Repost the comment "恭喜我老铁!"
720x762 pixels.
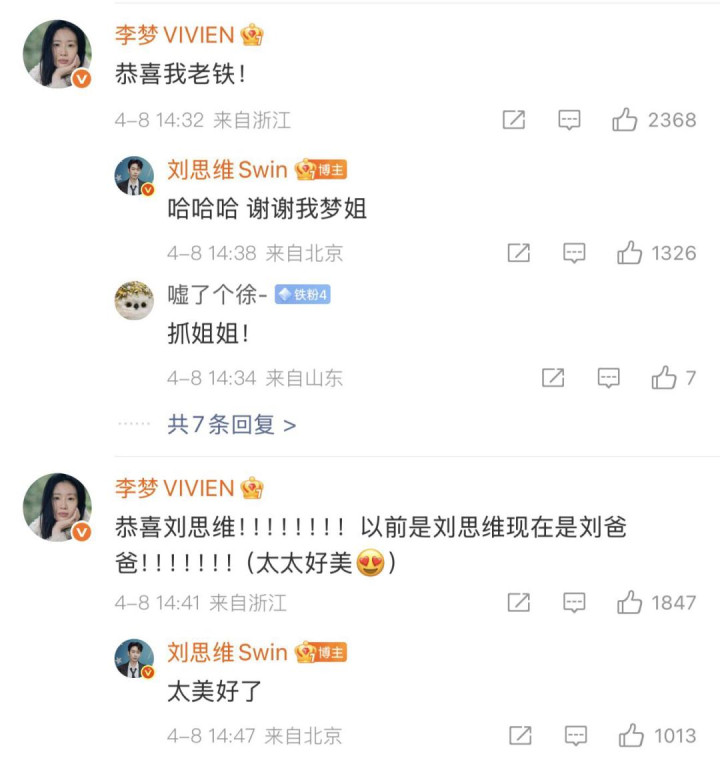tap(513, 120)
